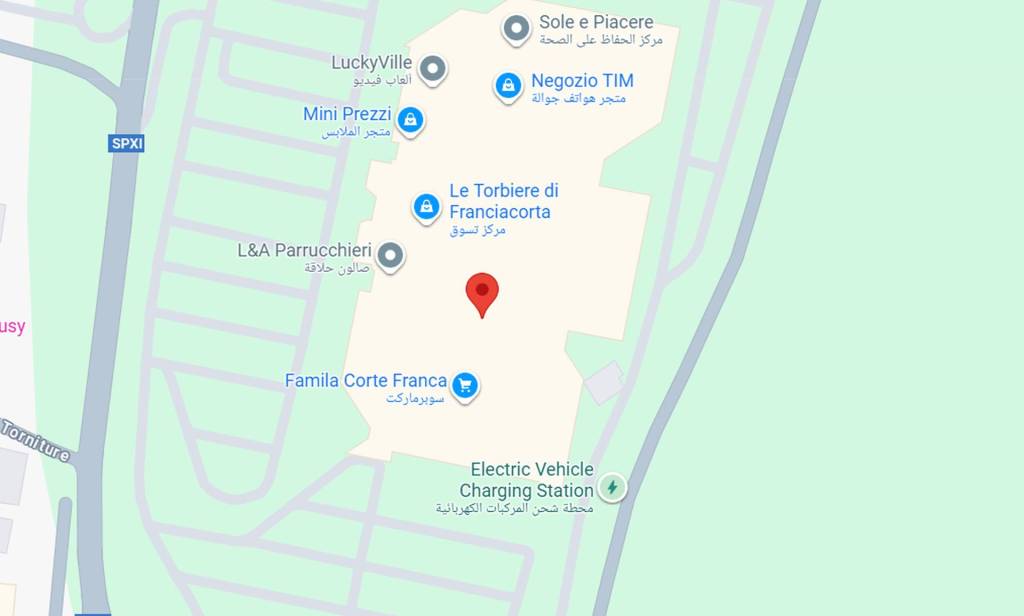
Task: Open Negozio TIM shop marker
Action: [x=508, y=86]
